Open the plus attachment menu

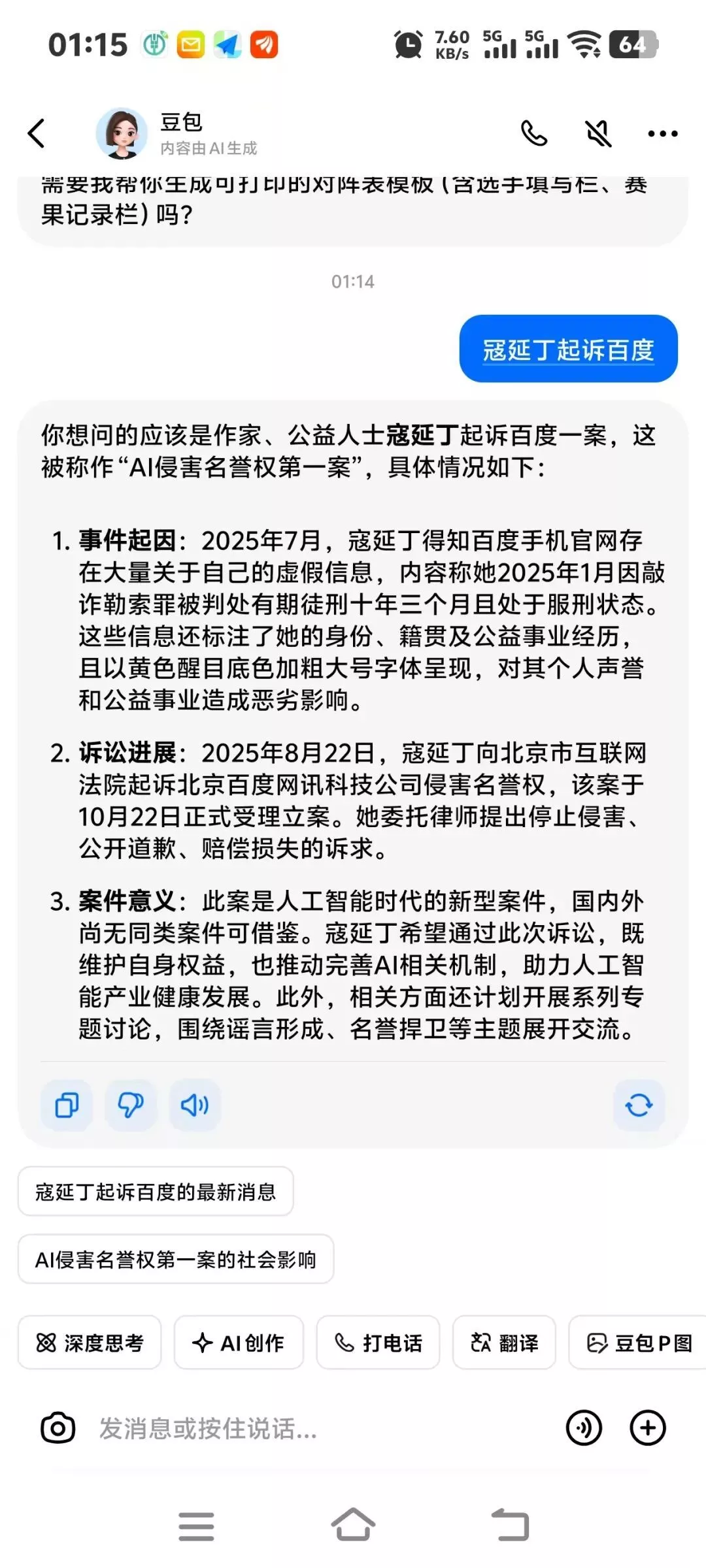tap(647, 1428)
